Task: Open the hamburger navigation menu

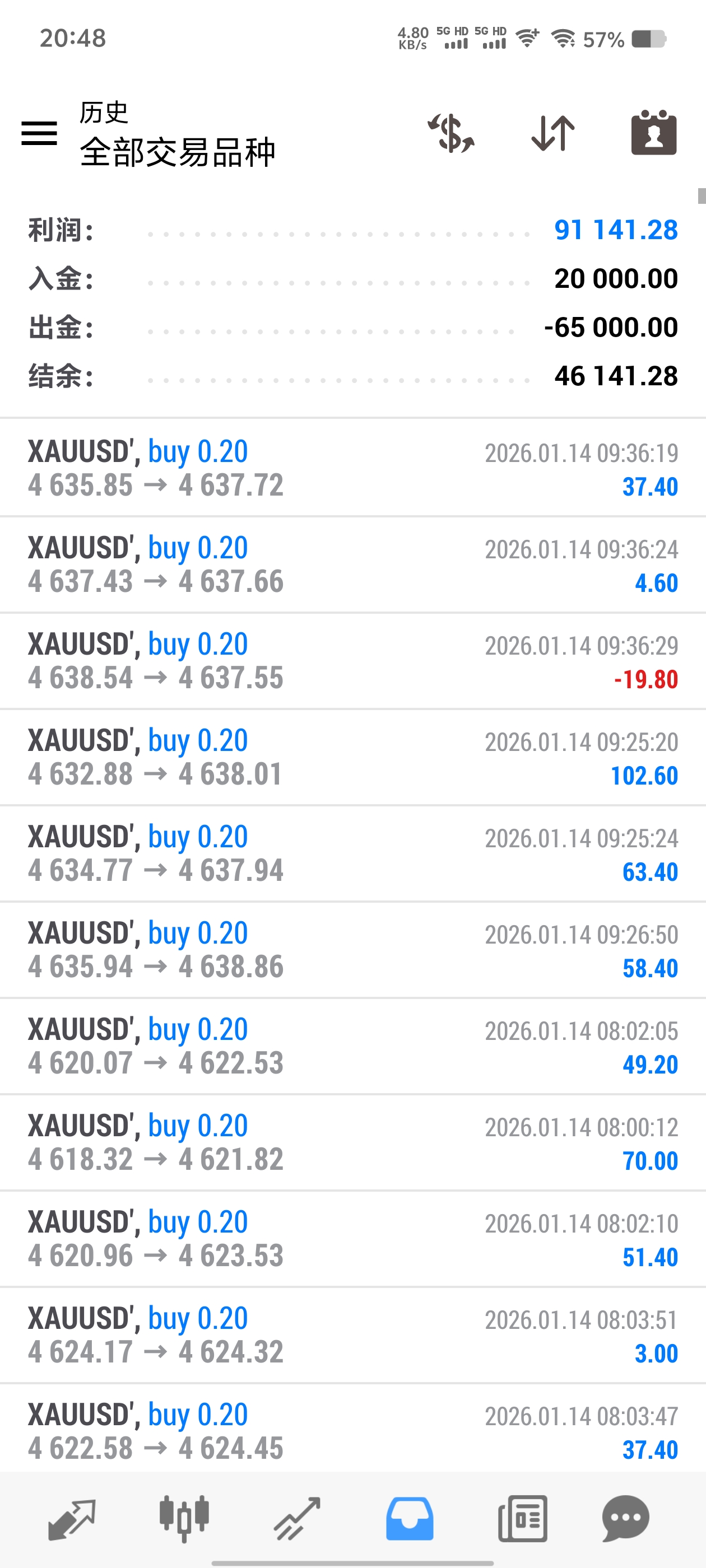Action: (39, 133)
